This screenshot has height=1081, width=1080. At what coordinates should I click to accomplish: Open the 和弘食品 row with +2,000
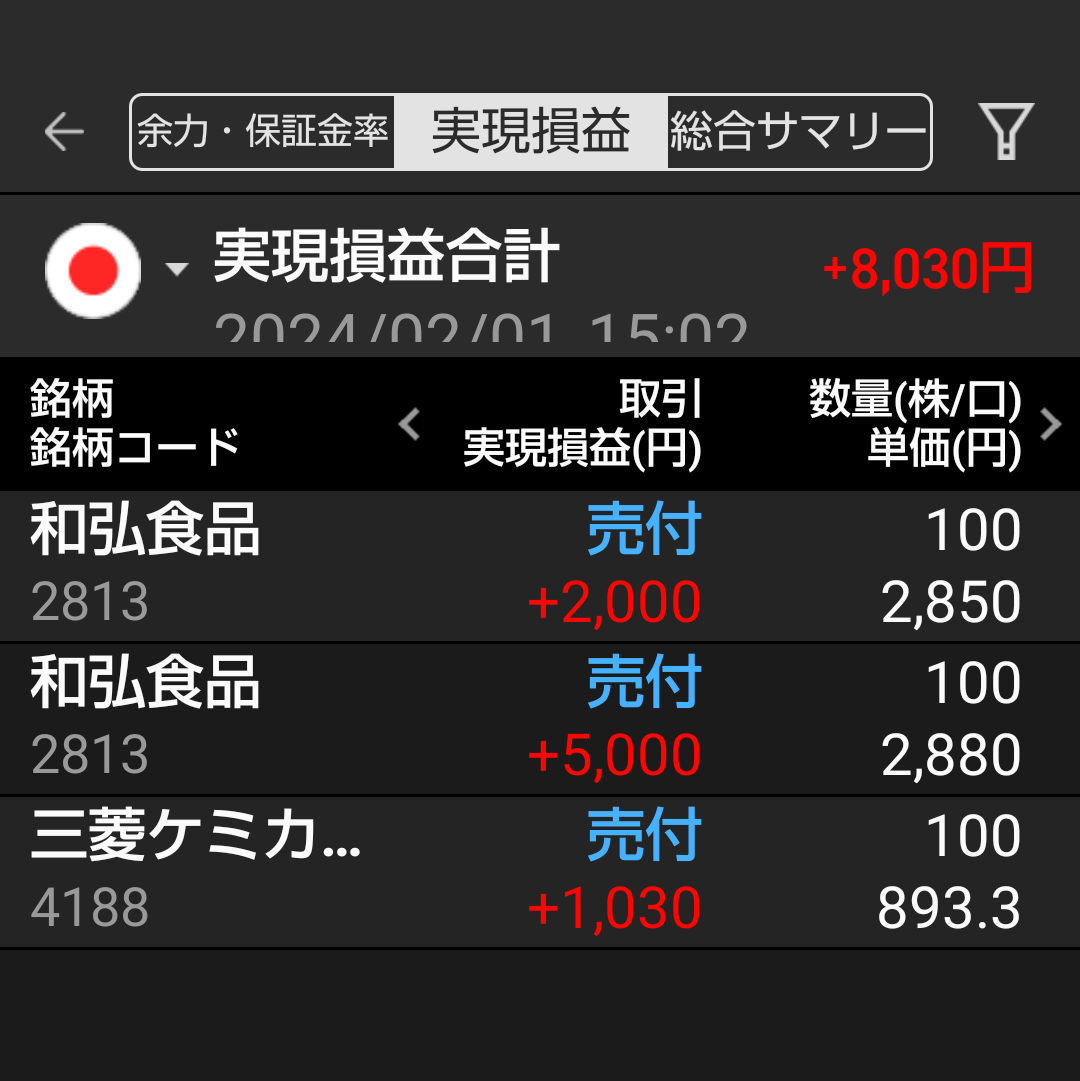540,566
